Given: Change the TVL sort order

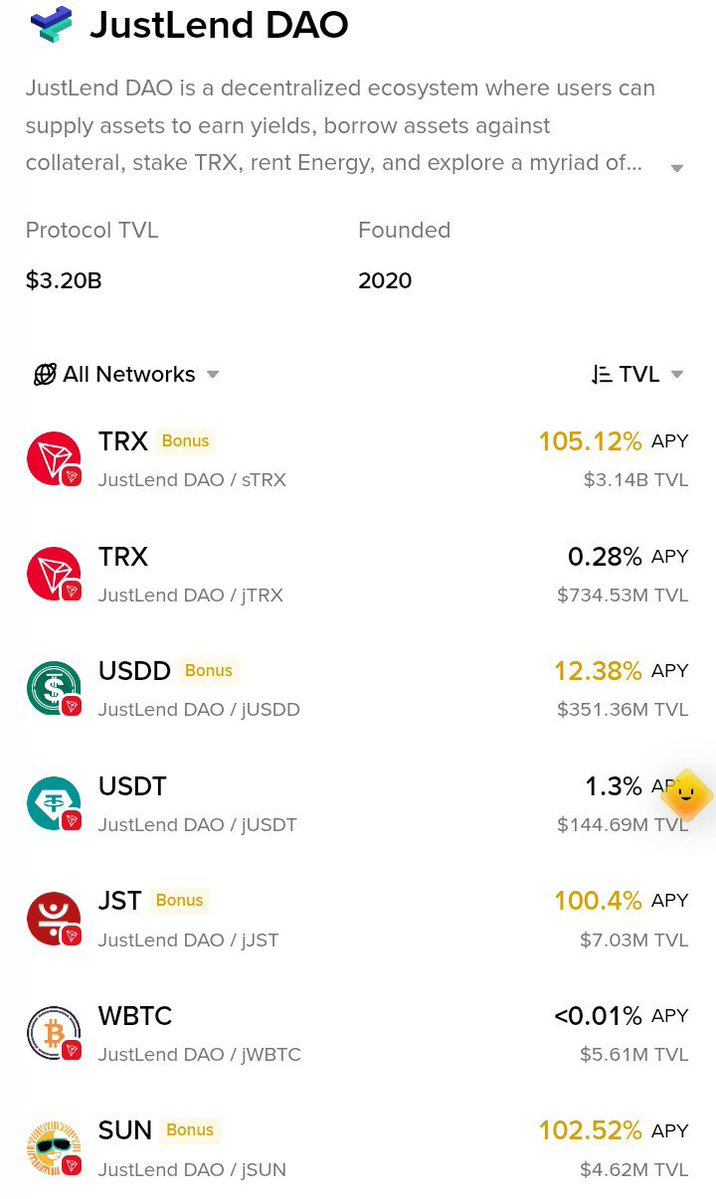Looking at the screenshot, I should [637, 375].
